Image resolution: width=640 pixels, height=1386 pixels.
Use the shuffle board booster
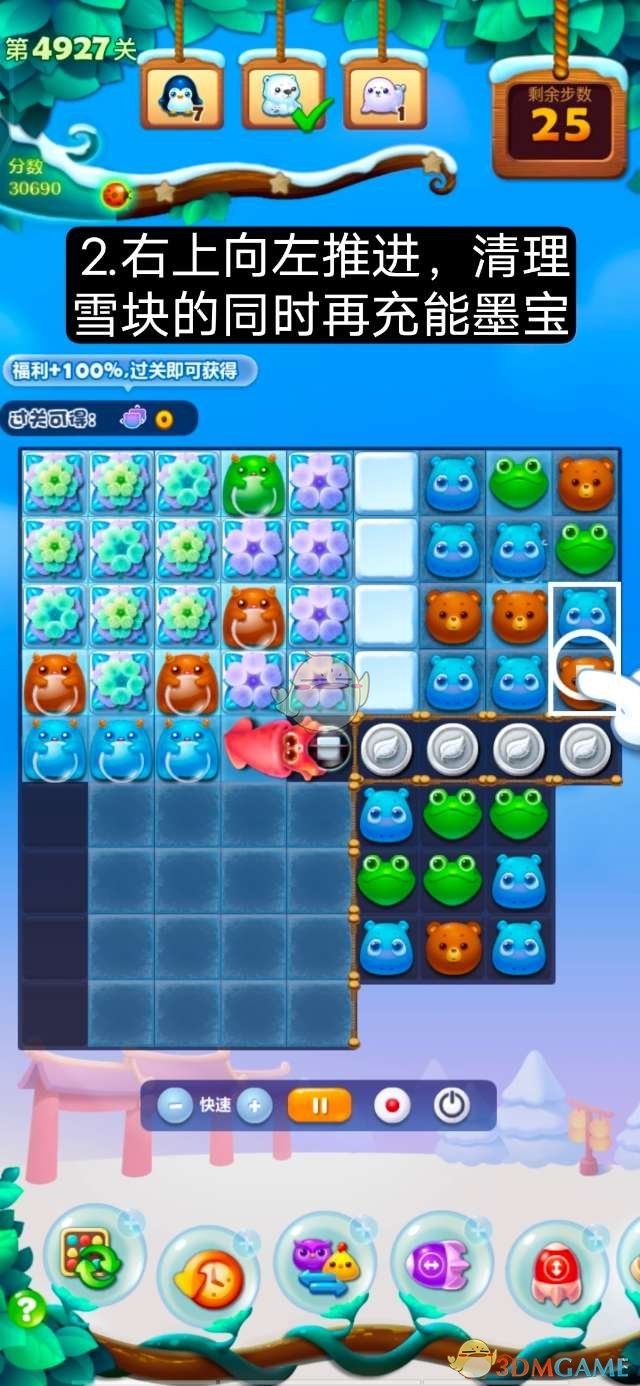92,1256
